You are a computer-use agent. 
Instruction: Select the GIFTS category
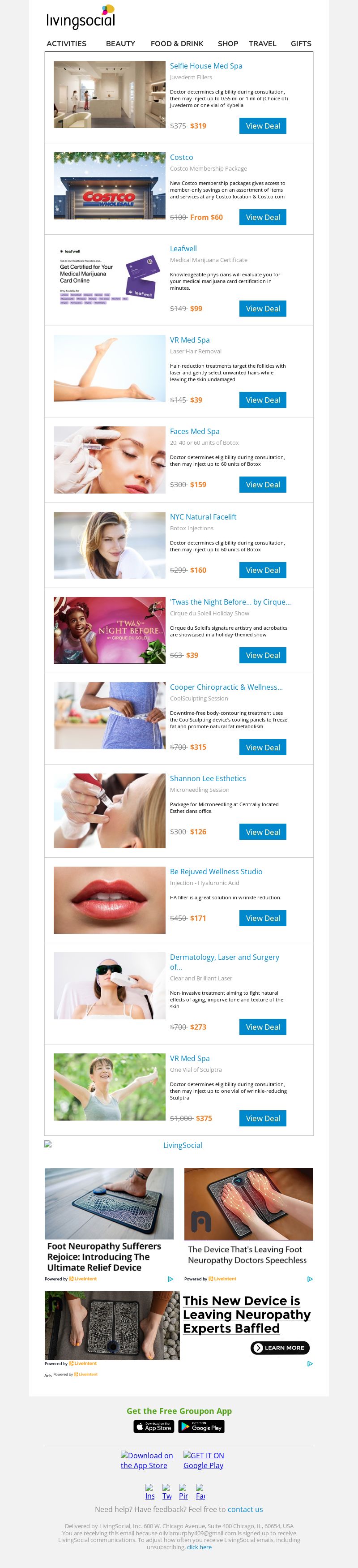301,44
